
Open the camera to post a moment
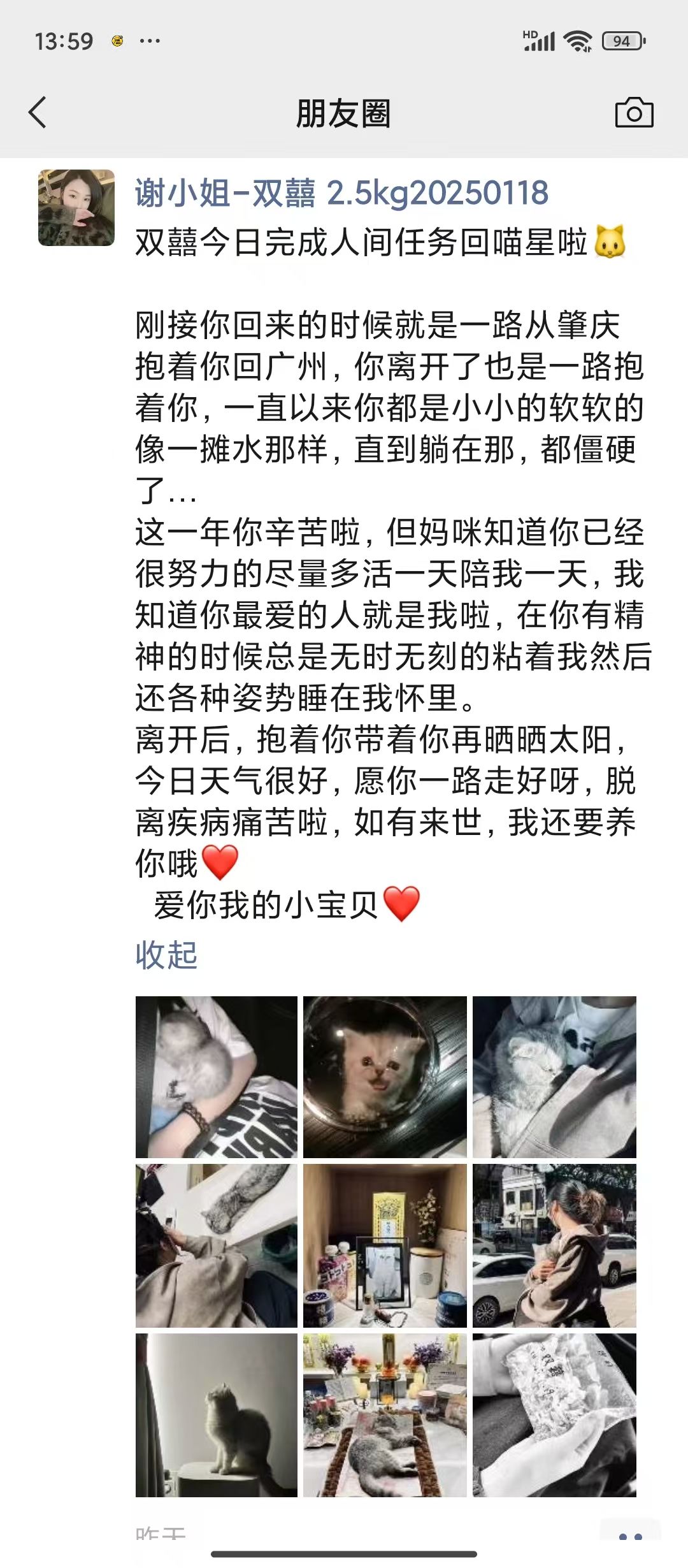click(634, 113)
